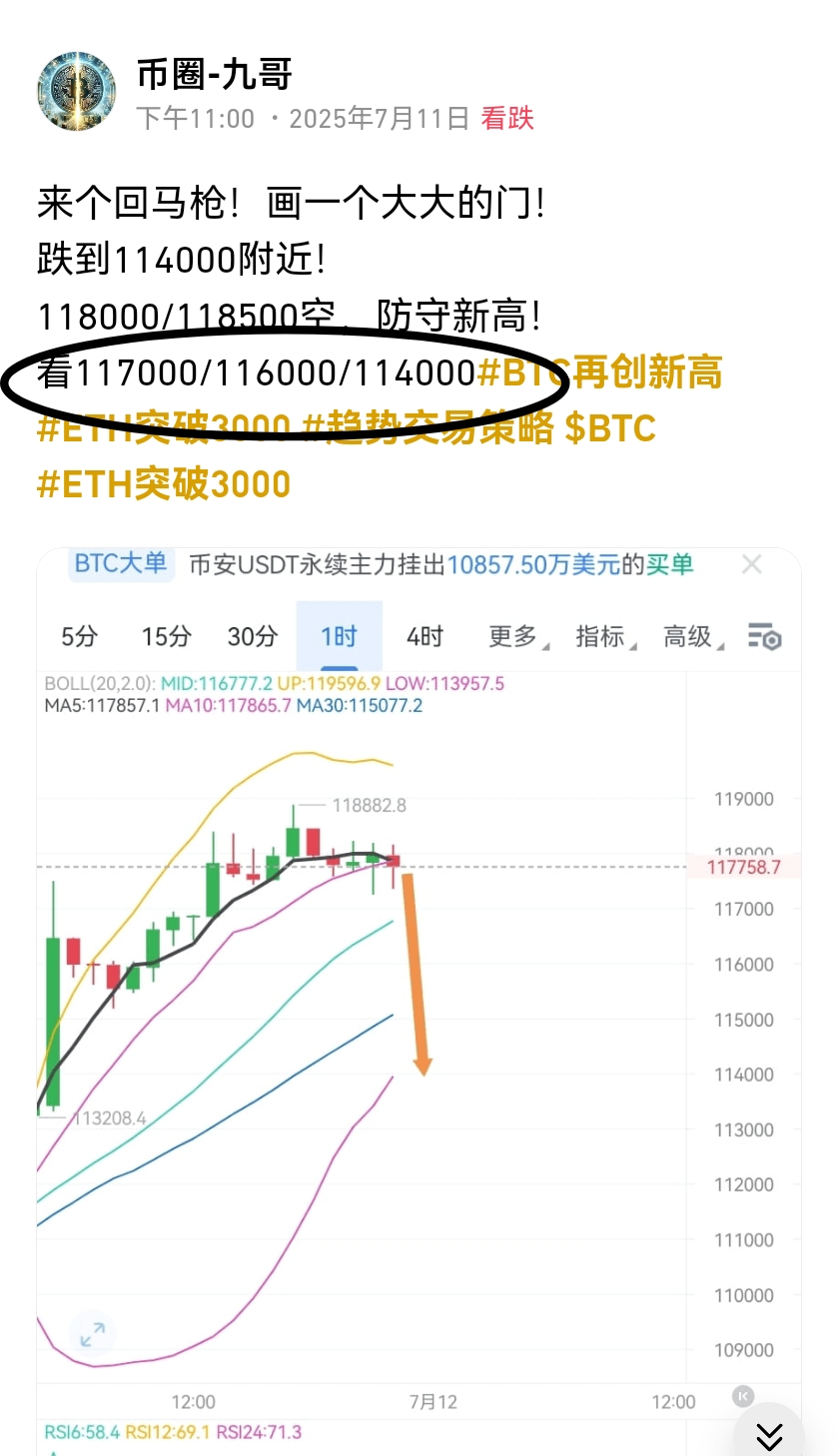
Task: Open the #趋势交易策略 hashtag
Action: click(x=428, y=427)
